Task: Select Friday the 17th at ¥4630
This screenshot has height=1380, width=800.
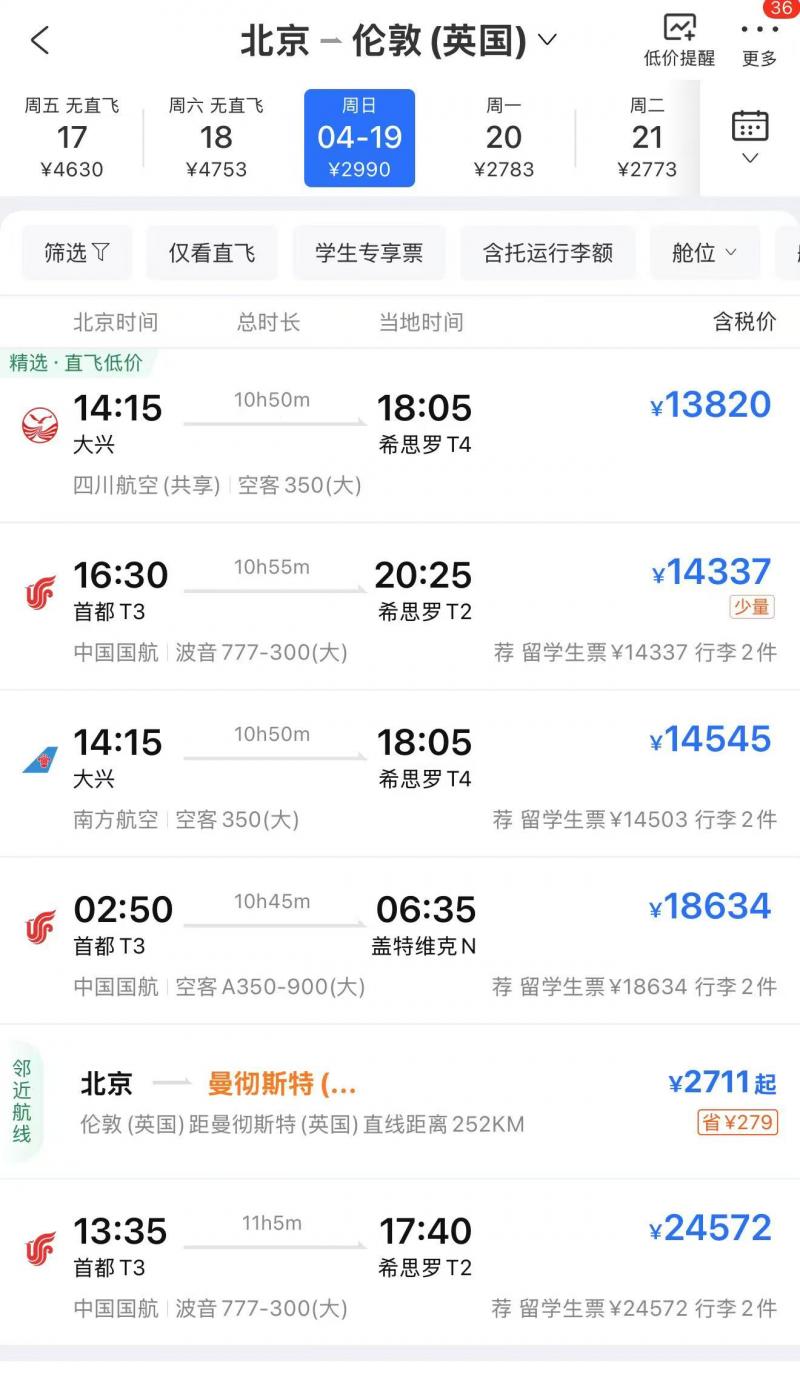Action: pos(72,138)
